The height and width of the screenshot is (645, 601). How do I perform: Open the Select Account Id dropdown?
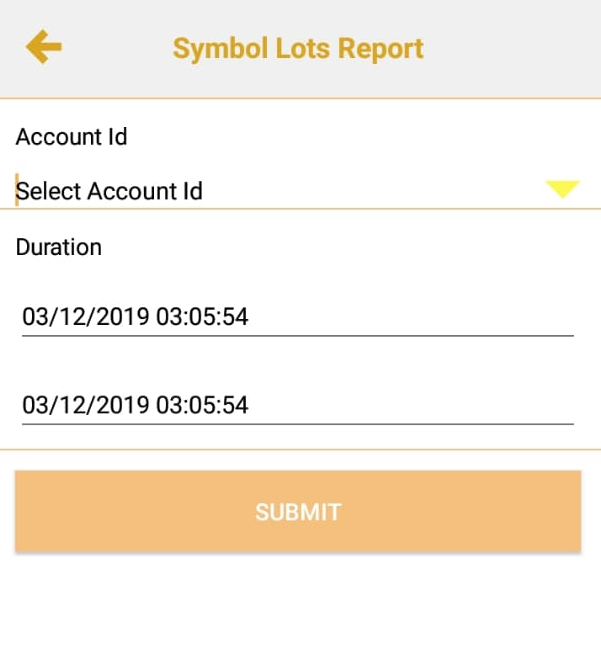298,190
